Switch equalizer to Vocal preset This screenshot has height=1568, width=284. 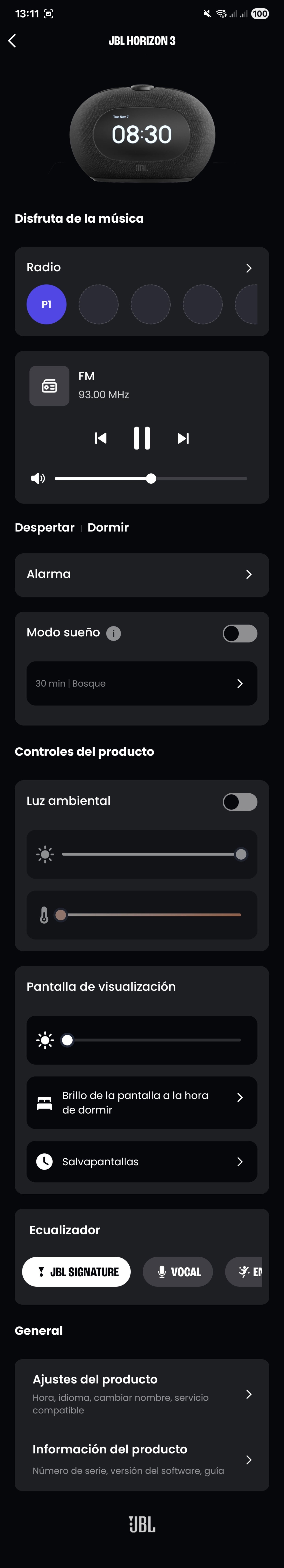[178, 1271]
